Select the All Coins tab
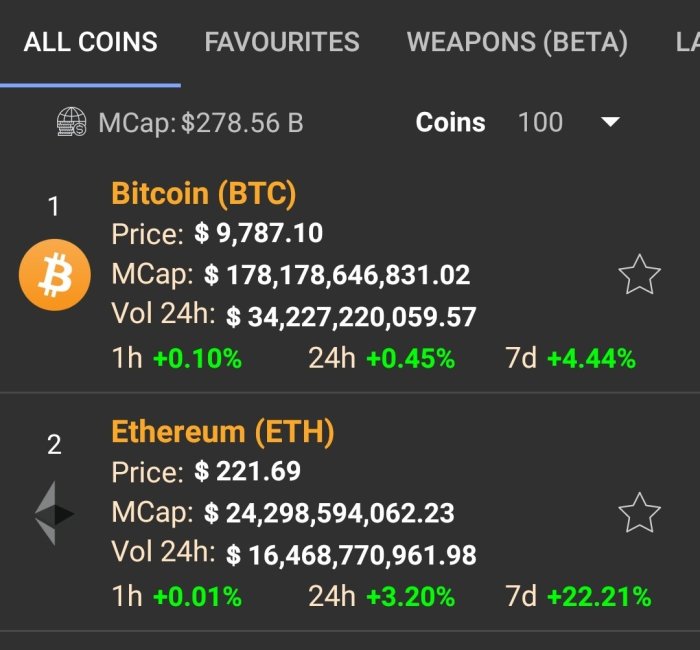 [90, 42]
